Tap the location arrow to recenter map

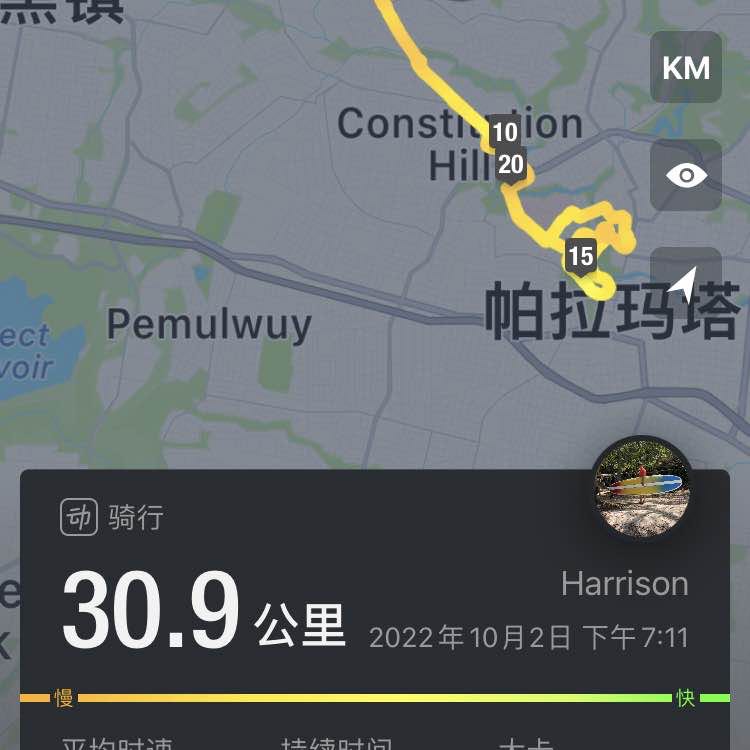685,284
